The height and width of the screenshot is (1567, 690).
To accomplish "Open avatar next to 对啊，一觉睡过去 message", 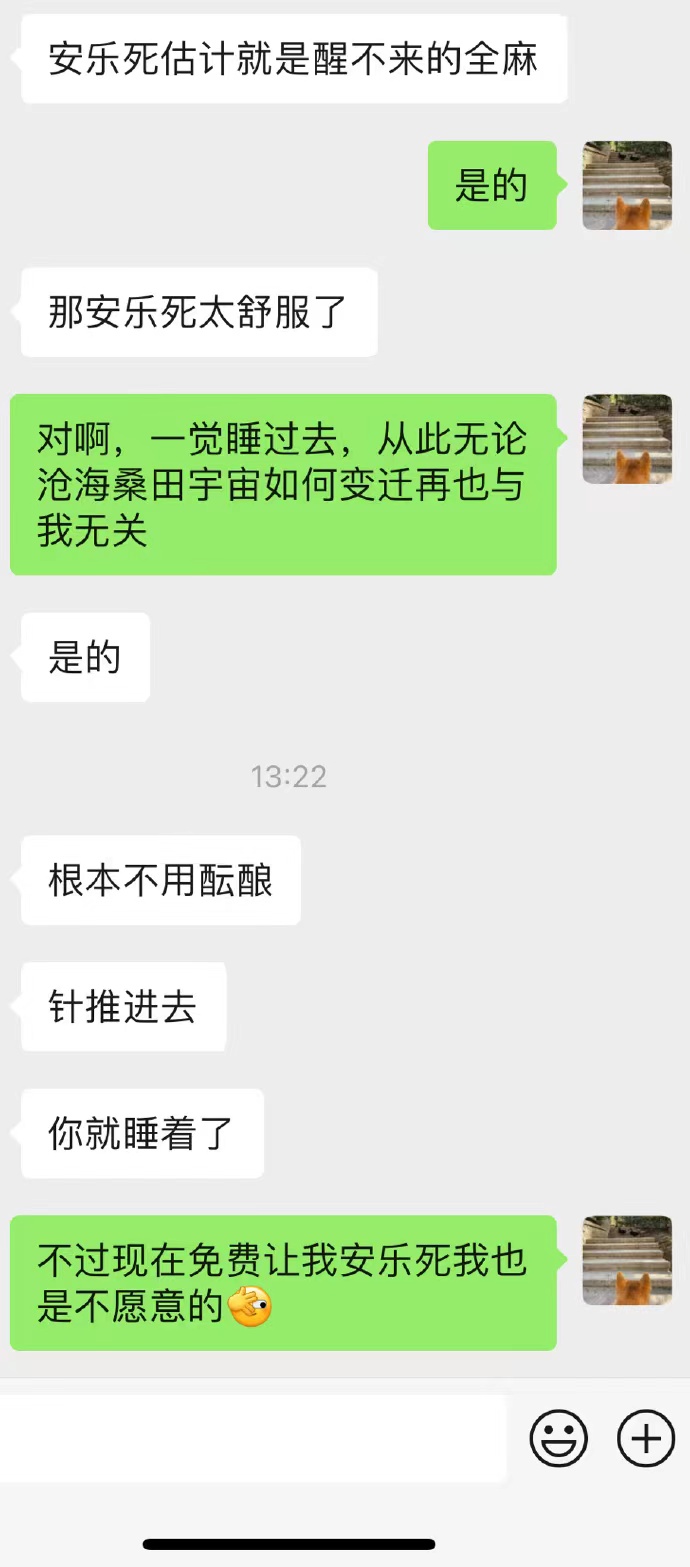I will [x=627, y=438].
